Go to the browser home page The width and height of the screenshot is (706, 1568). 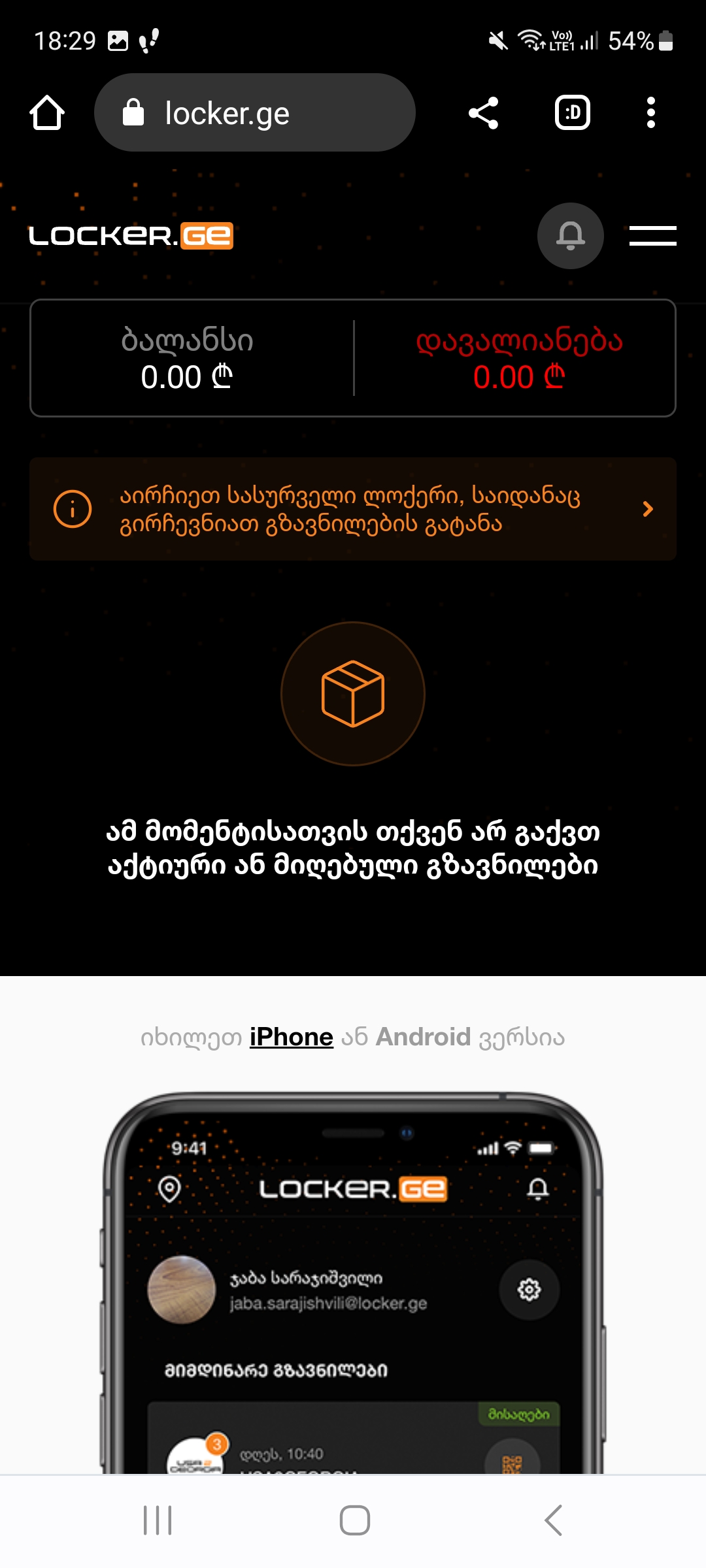coord(47,113)
